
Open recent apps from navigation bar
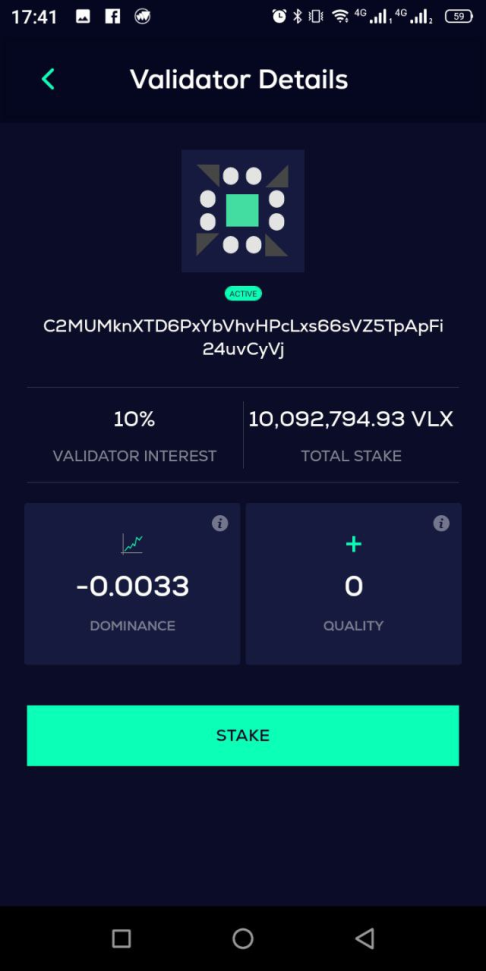point(121,939)
